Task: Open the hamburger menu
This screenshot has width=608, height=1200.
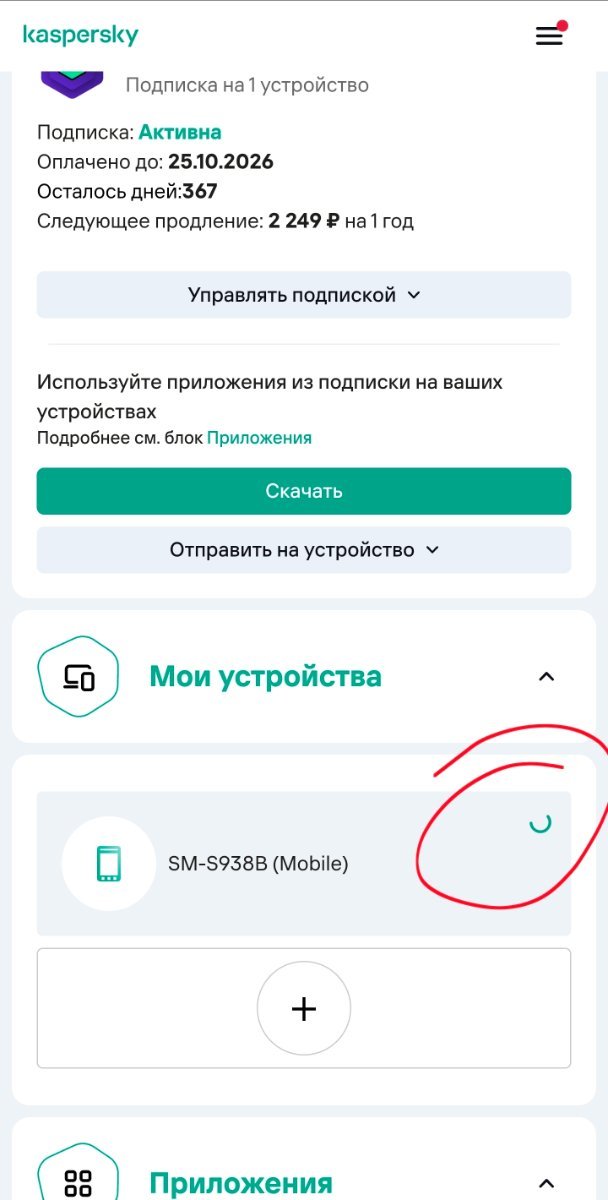Action: pos(549,36)
